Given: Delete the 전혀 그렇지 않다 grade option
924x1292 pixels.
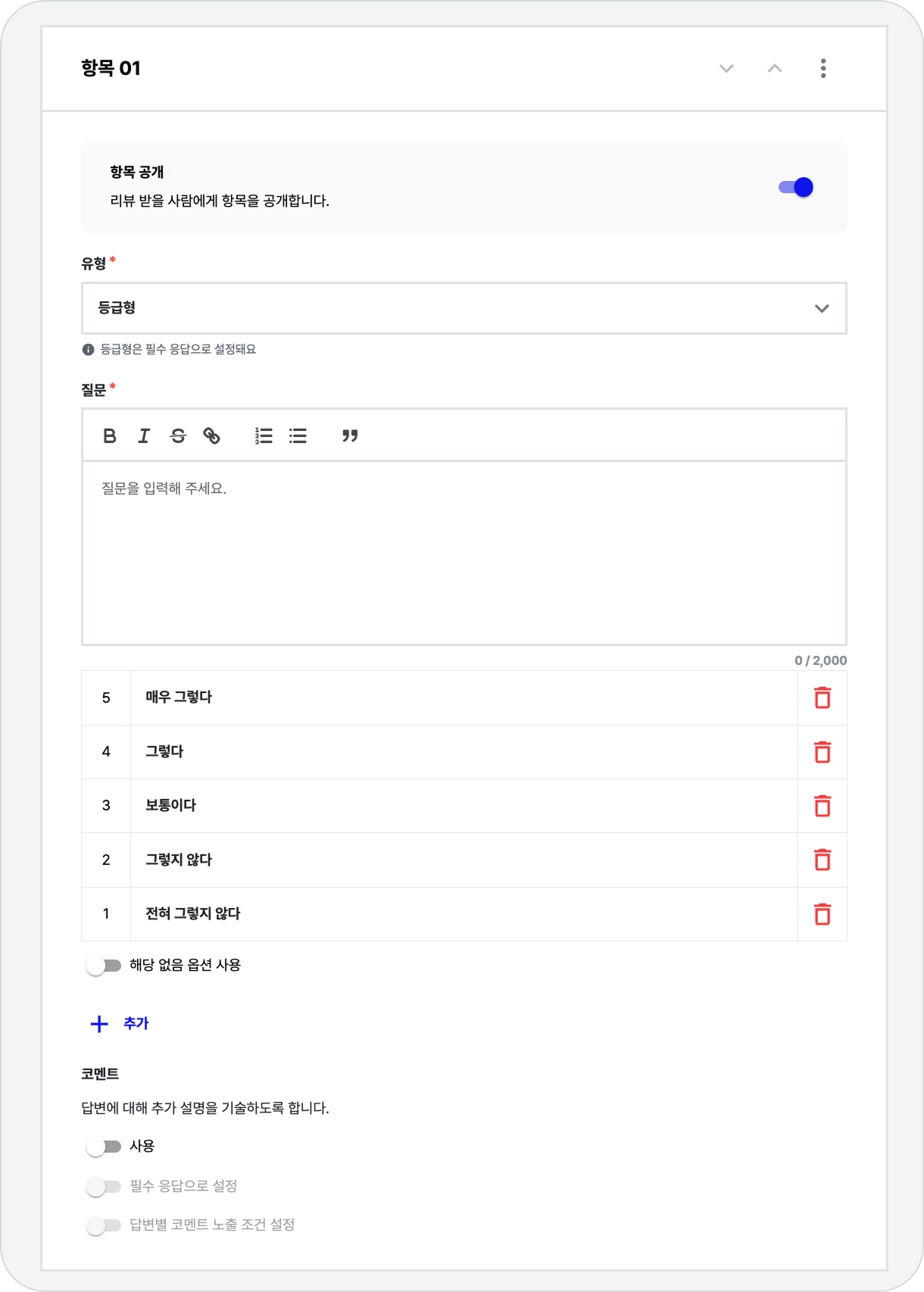Looking at the screenshot, I should 823,914.
